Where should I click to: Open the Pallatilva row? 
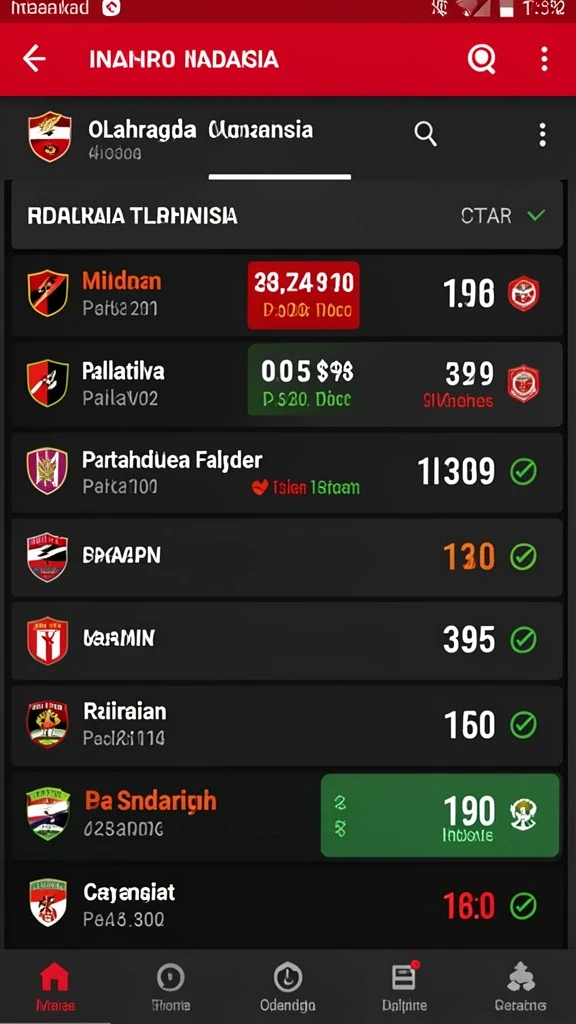point(287,385)
